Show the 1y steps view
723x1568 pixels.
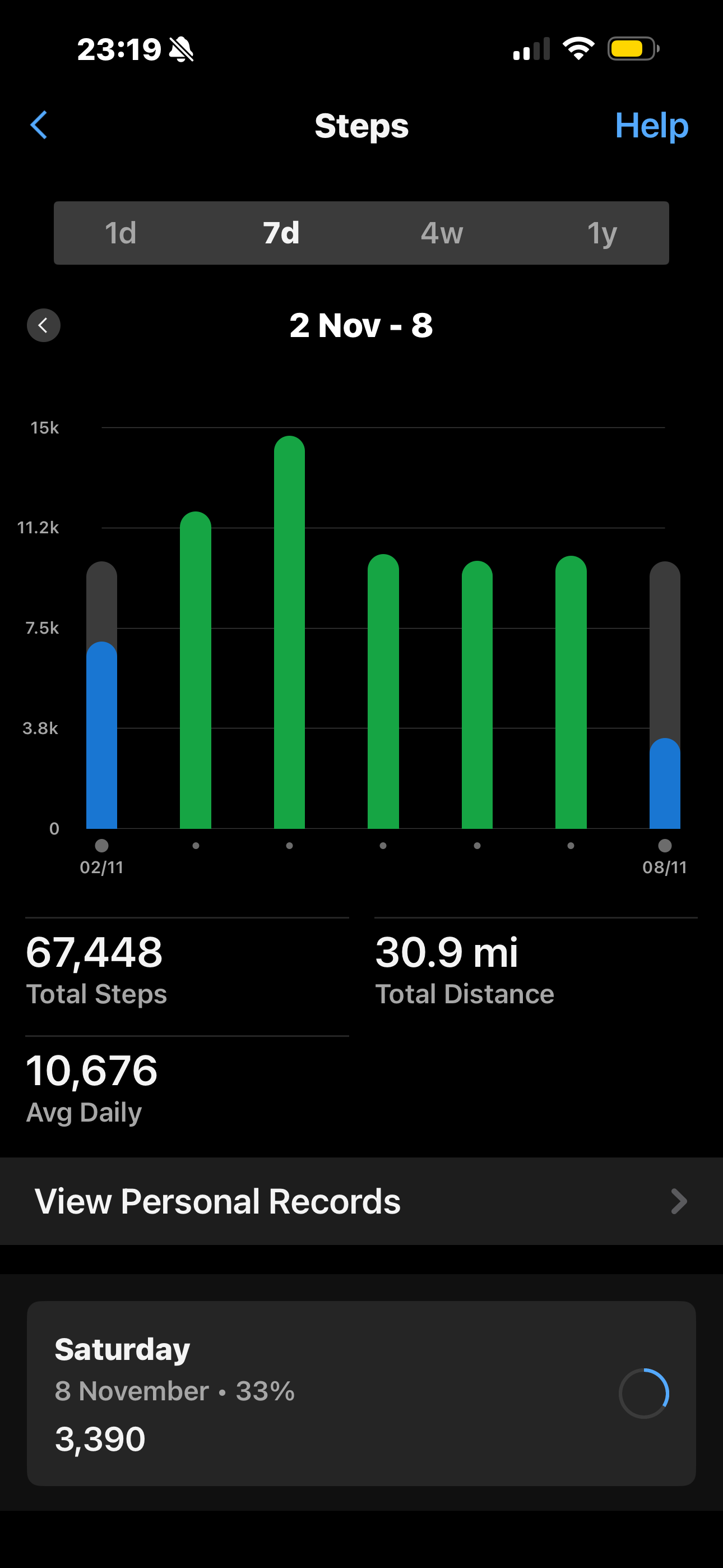pos(602,233)
